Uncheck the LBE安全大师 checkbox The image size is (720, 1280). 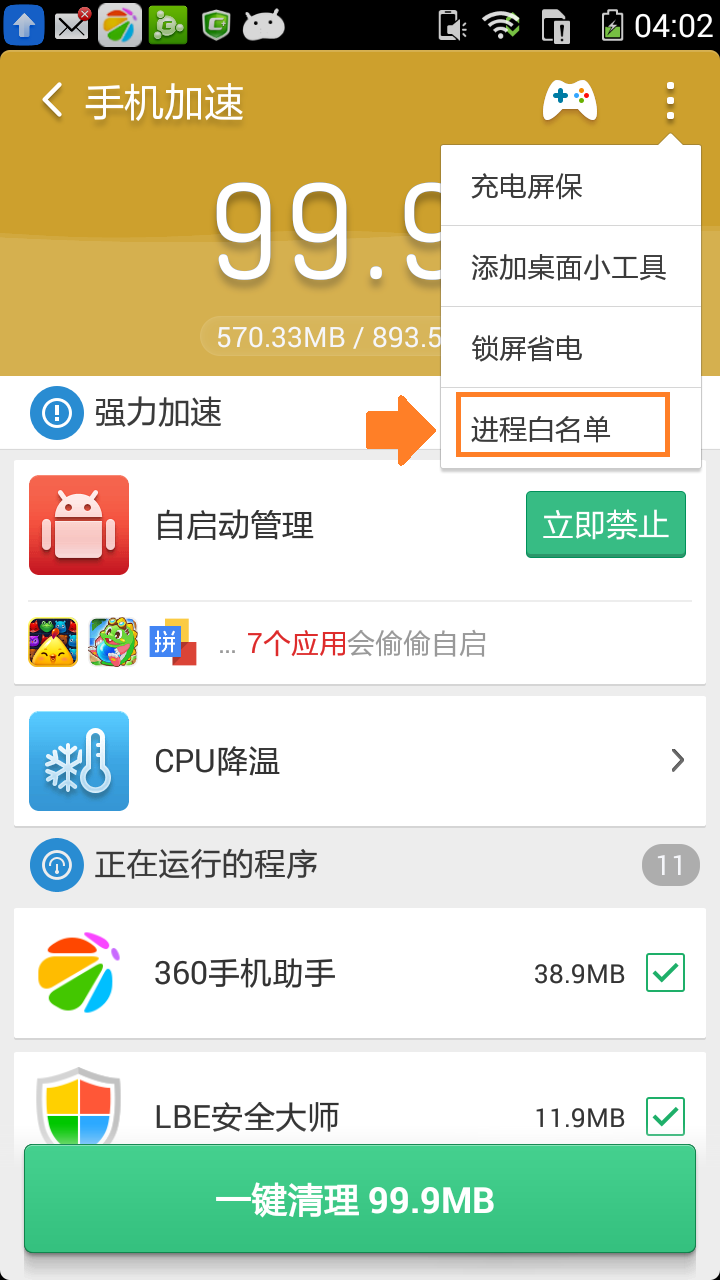point(665,1116)
